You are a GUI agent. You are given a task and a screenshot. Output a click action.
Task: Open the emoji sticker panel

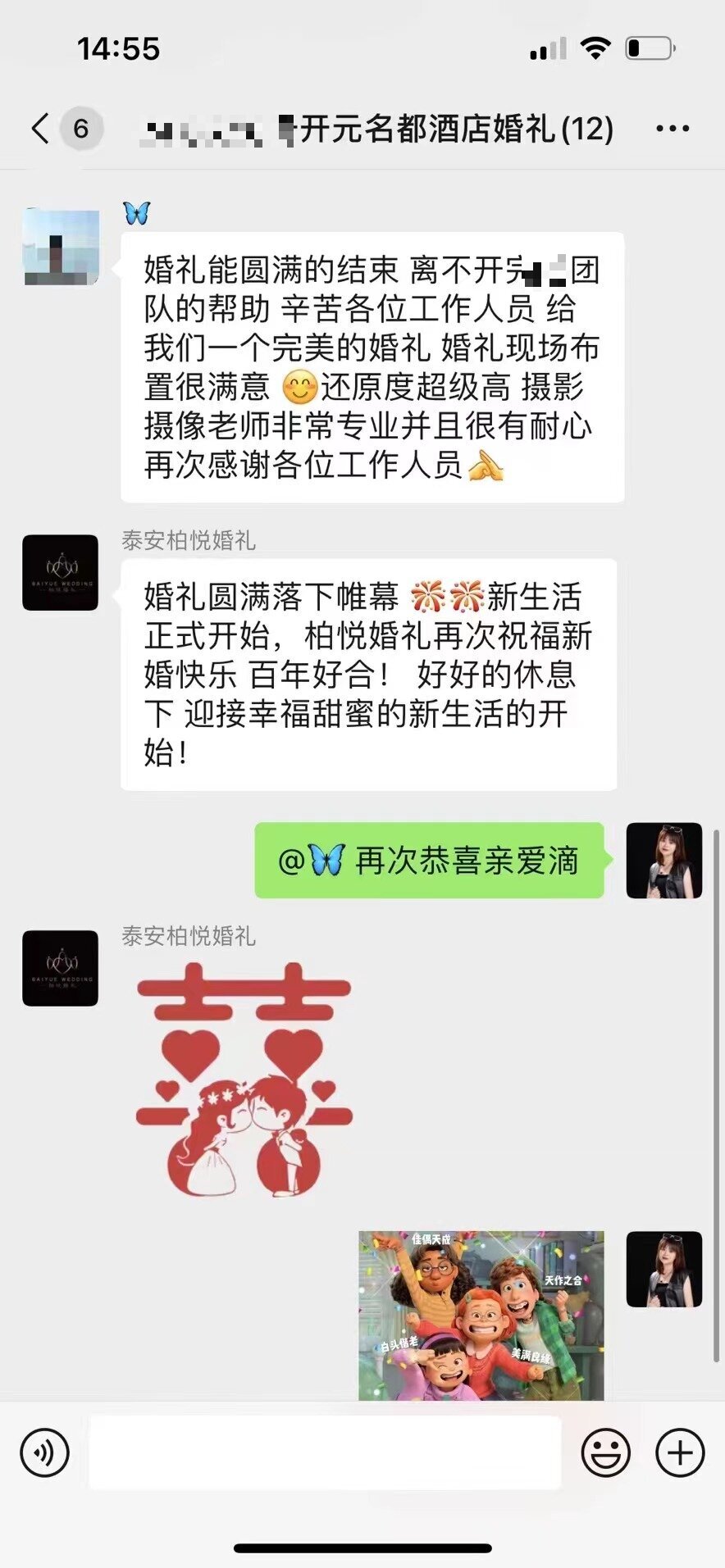click(x=605, y=1452)
